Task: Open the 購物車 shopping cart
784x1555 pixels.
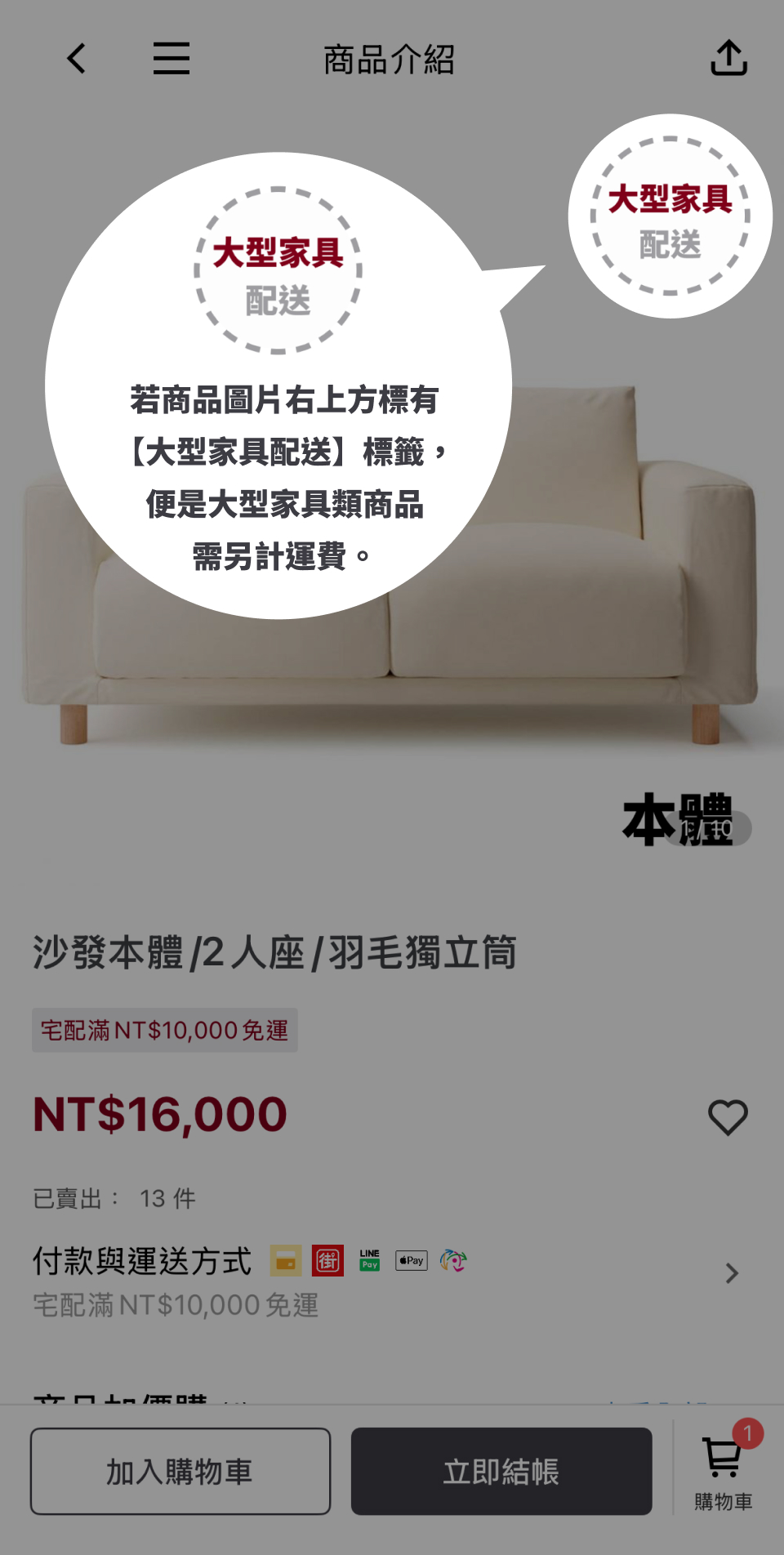Action: coord(724,1471)
